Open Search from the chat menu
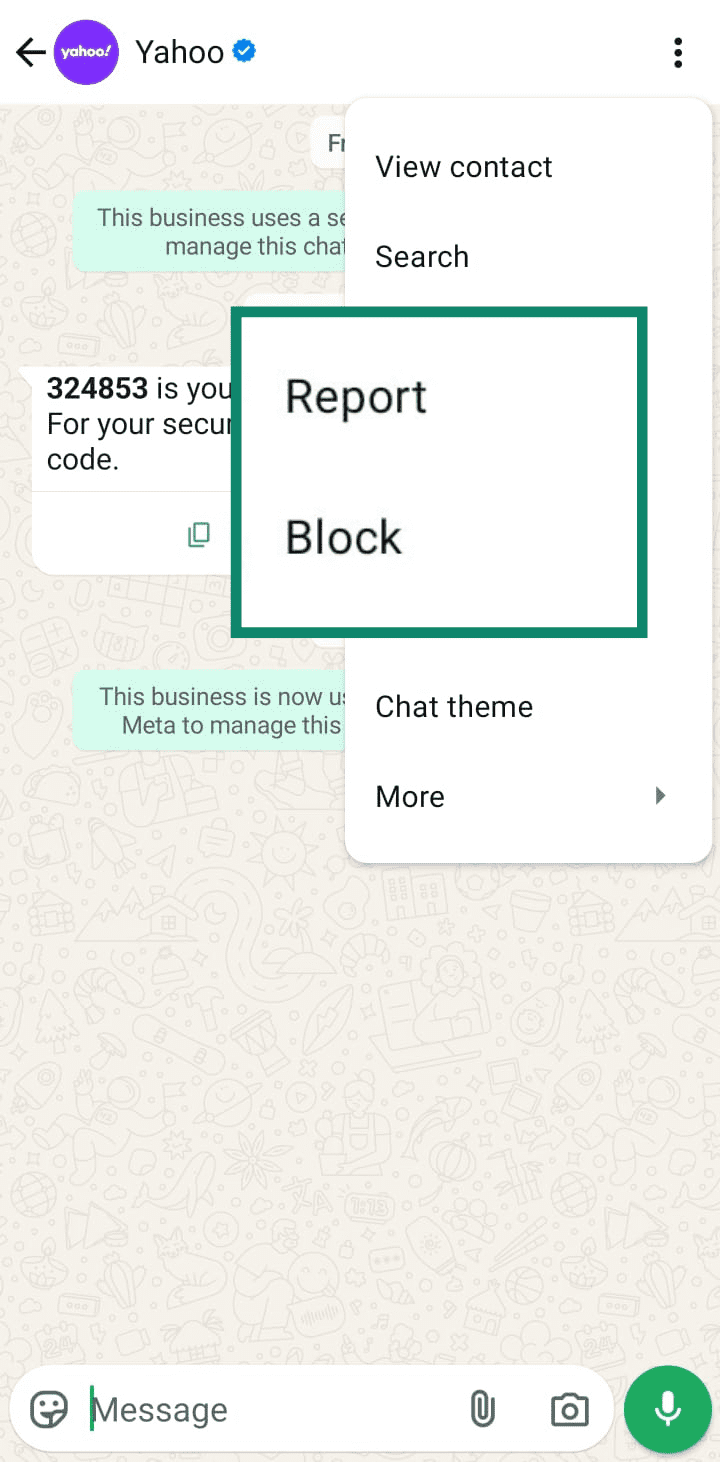Screen dimensions: 720x1462 (422, 256)
